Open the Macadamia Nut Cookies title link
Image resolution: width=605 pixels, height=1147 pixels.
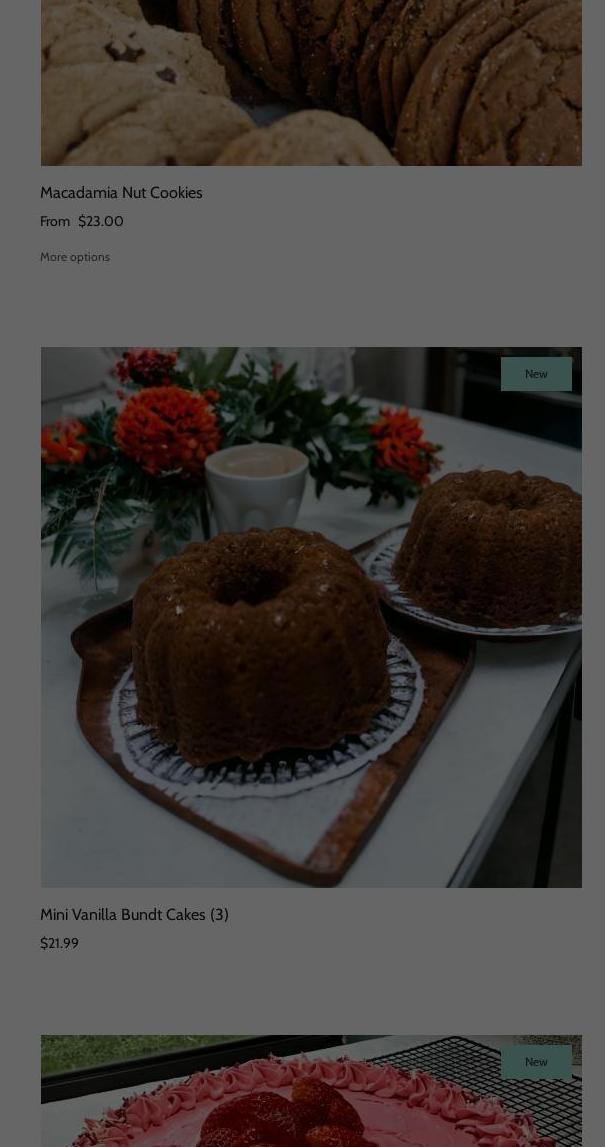point(121,193)
